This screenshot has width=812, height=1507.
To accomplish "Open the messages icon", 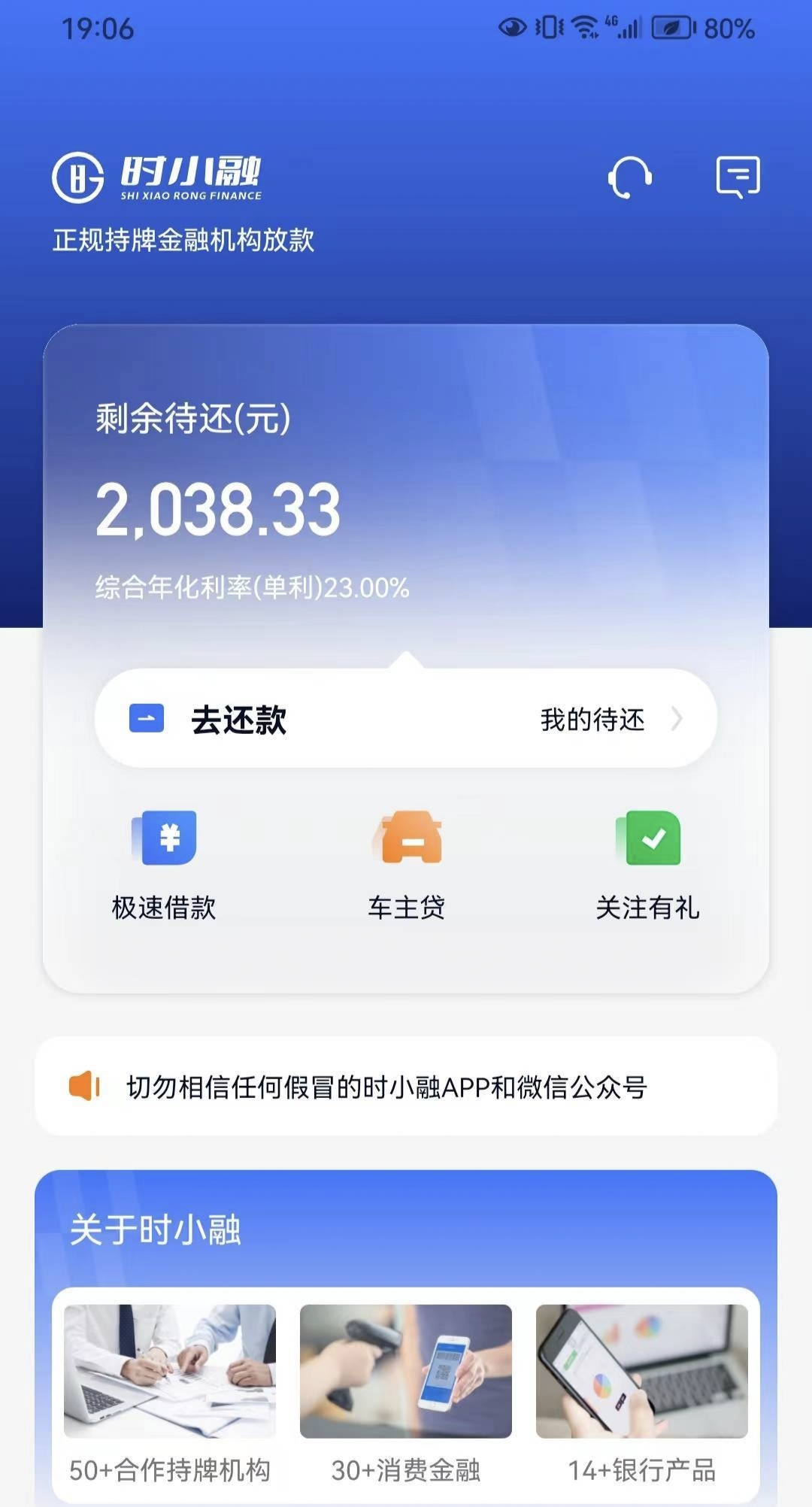I will click(x=738, y=177).
